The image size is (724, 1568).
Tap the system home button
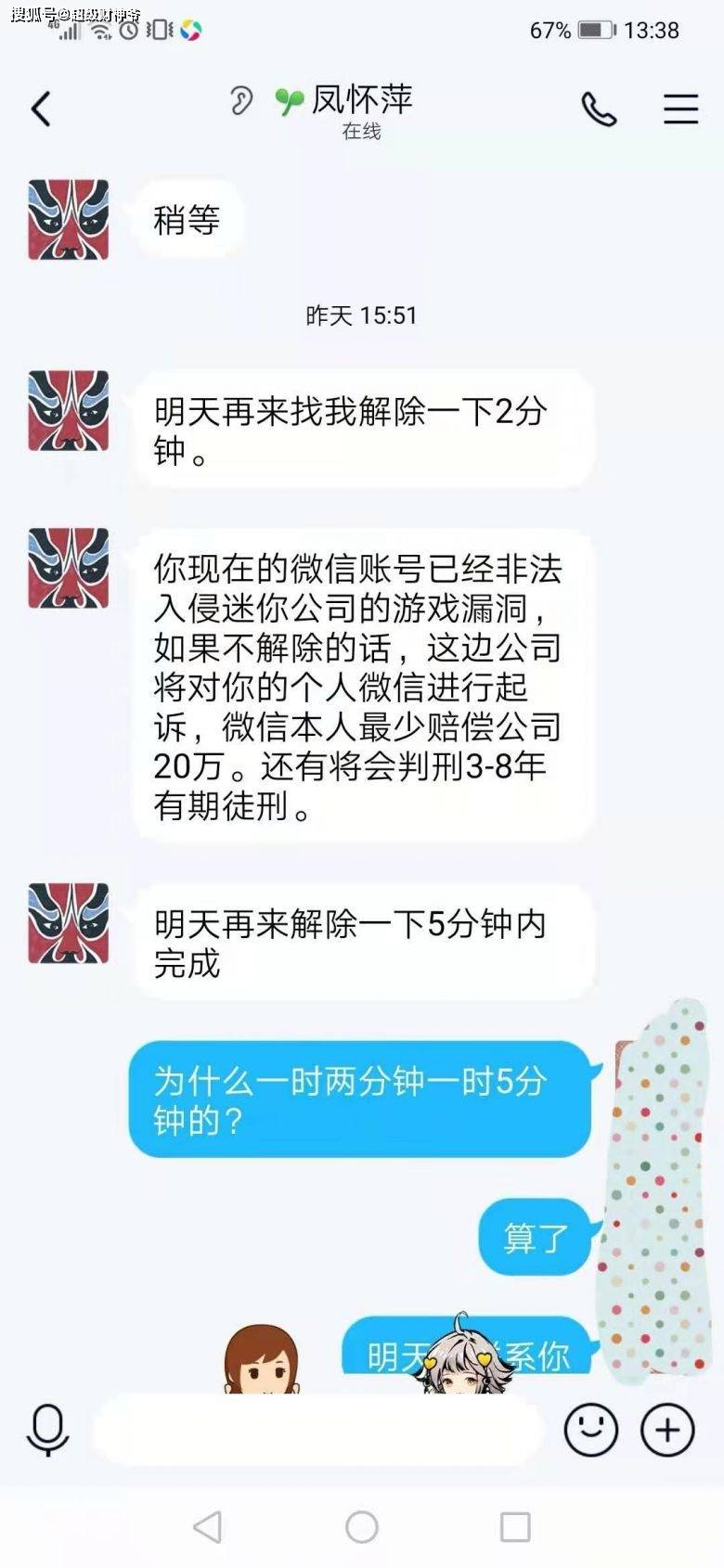coord(361,1526)
